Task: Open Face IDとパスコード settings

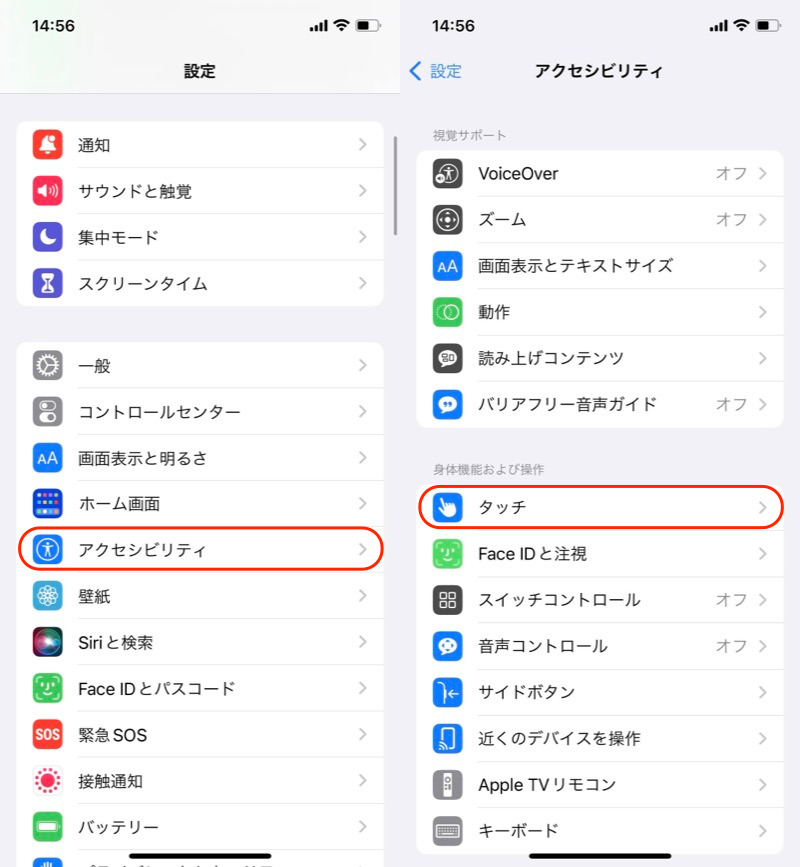Action: tap(200, 689)
